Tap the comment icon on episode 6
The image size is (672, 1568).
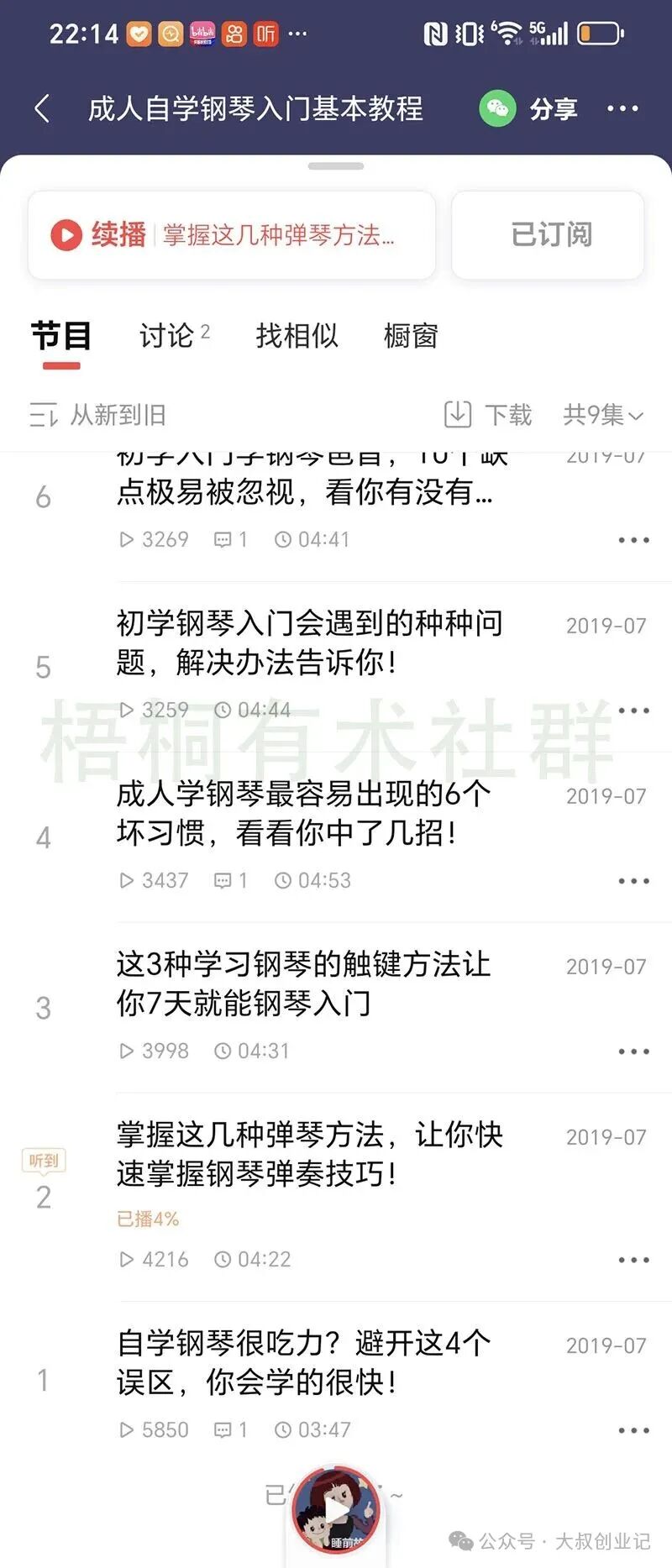(x=225, y=540)
